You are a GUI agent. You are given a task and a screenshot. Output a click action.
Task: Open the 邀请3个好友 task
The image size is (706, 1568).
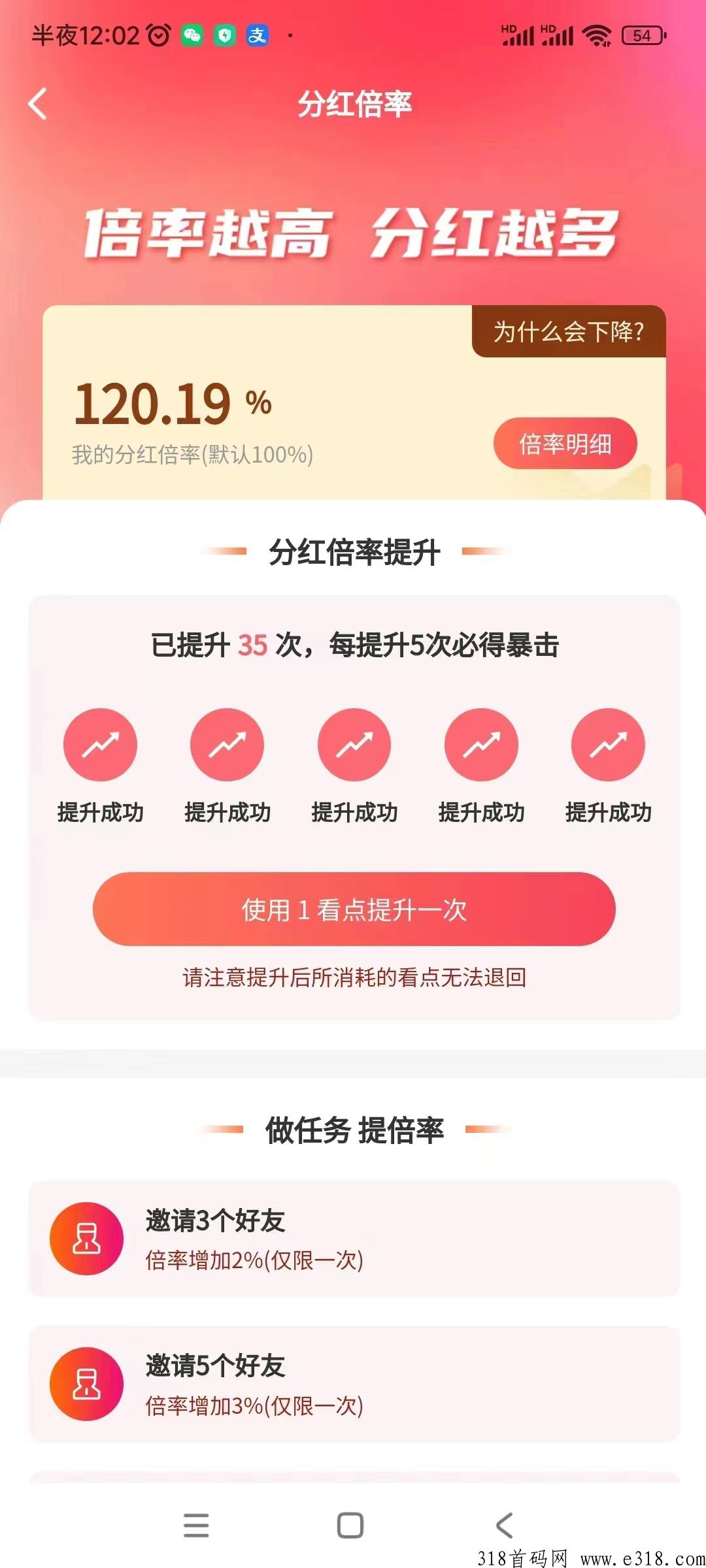(x=354, y=1239)
